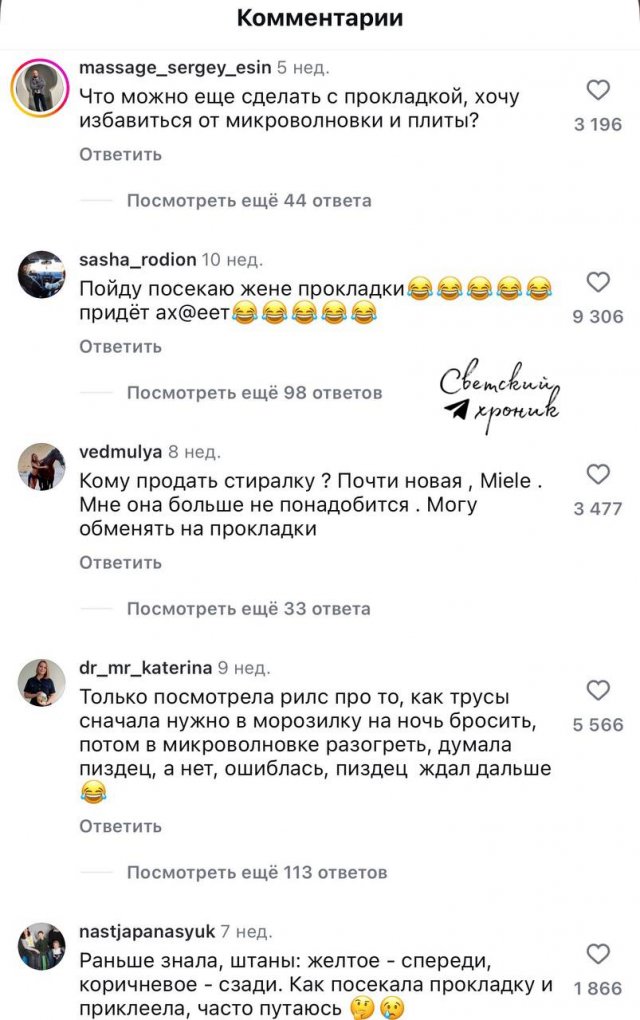Reply to dr_mr_katerina's comment
Viewport: 640px width, 1020px height.
(x=120, y=827)
